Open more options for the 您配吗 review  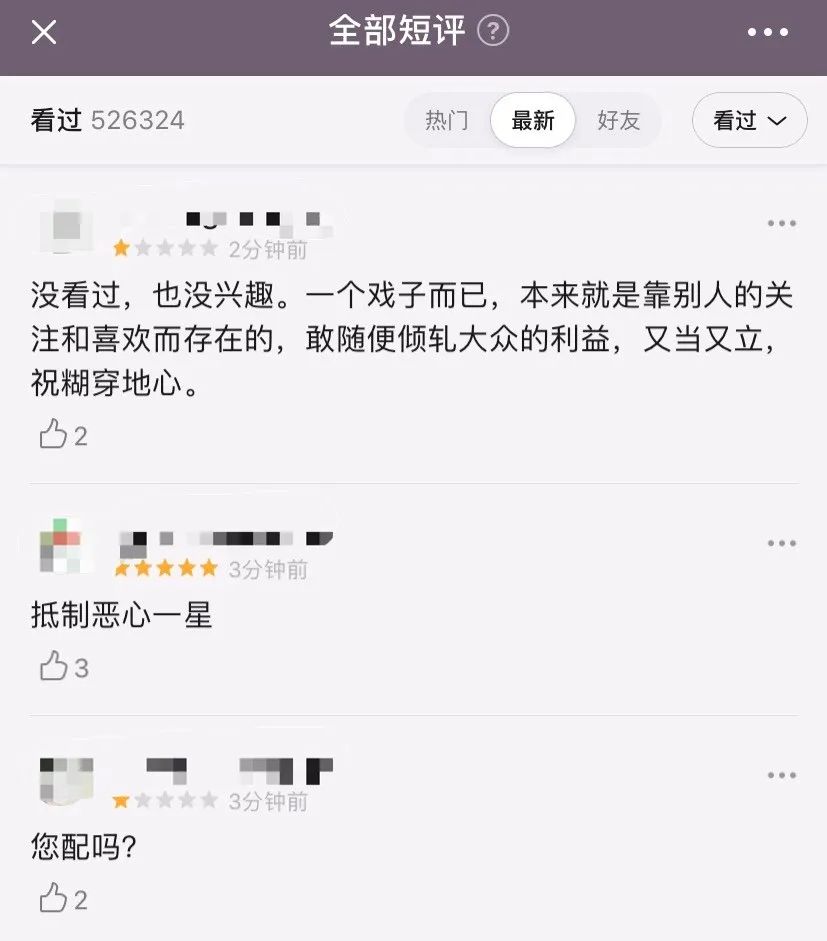(x=781, y=776)
